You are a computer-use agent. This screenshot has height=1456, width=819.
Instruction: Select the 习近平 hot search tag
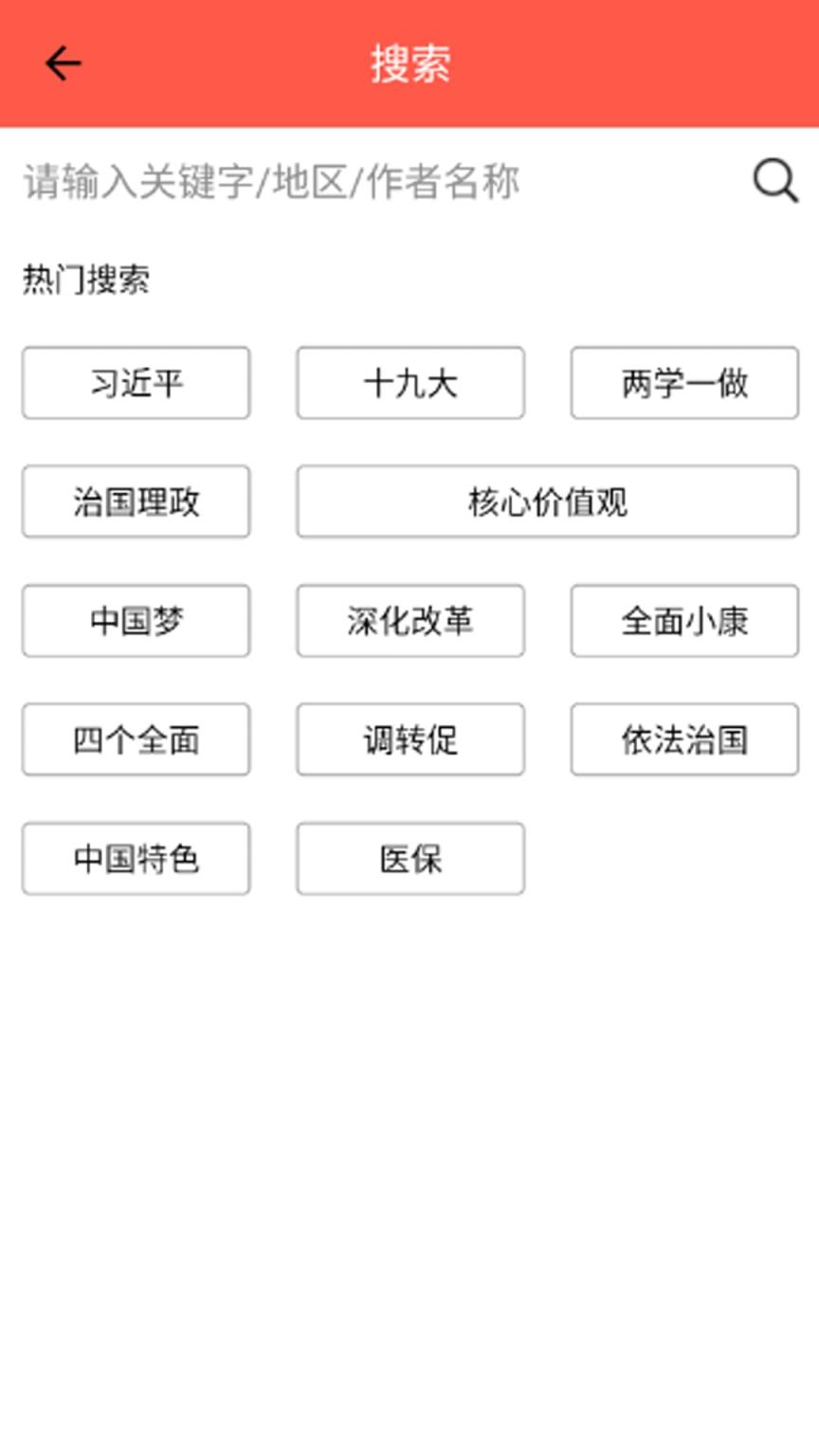136,383
